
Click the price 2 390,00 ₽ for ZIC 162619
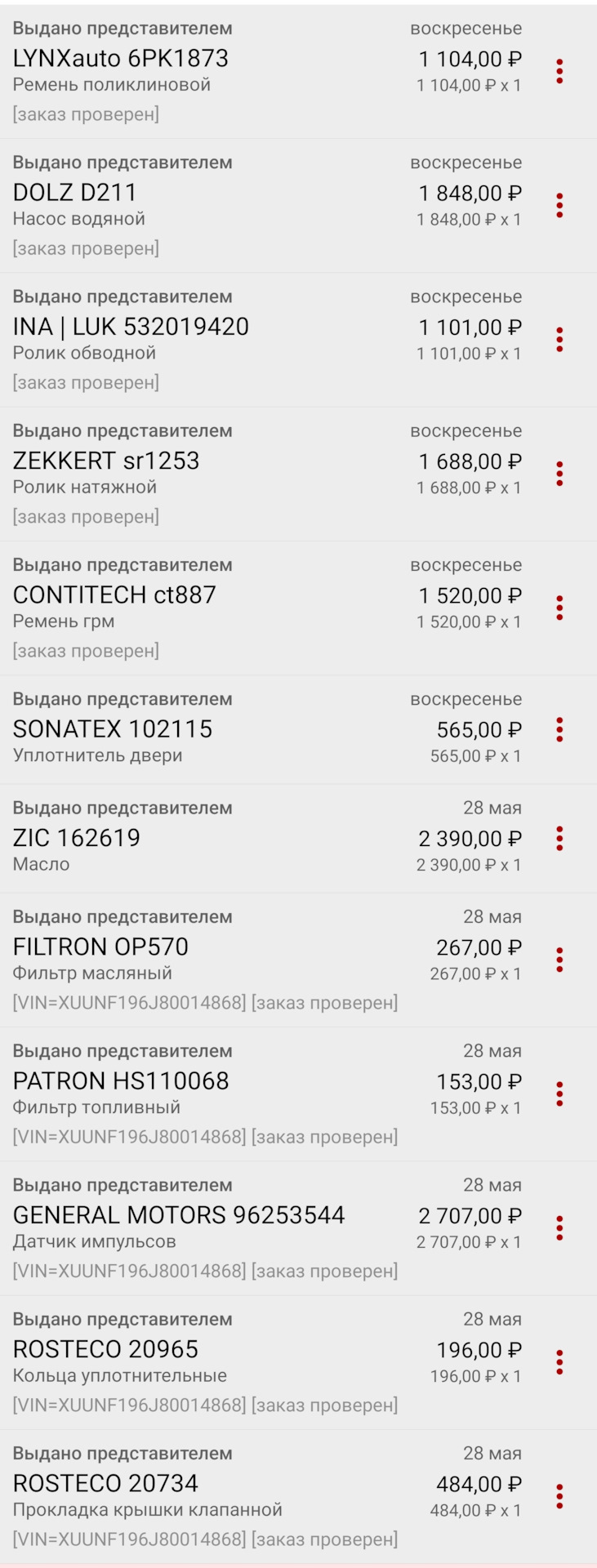pos(471,839)
